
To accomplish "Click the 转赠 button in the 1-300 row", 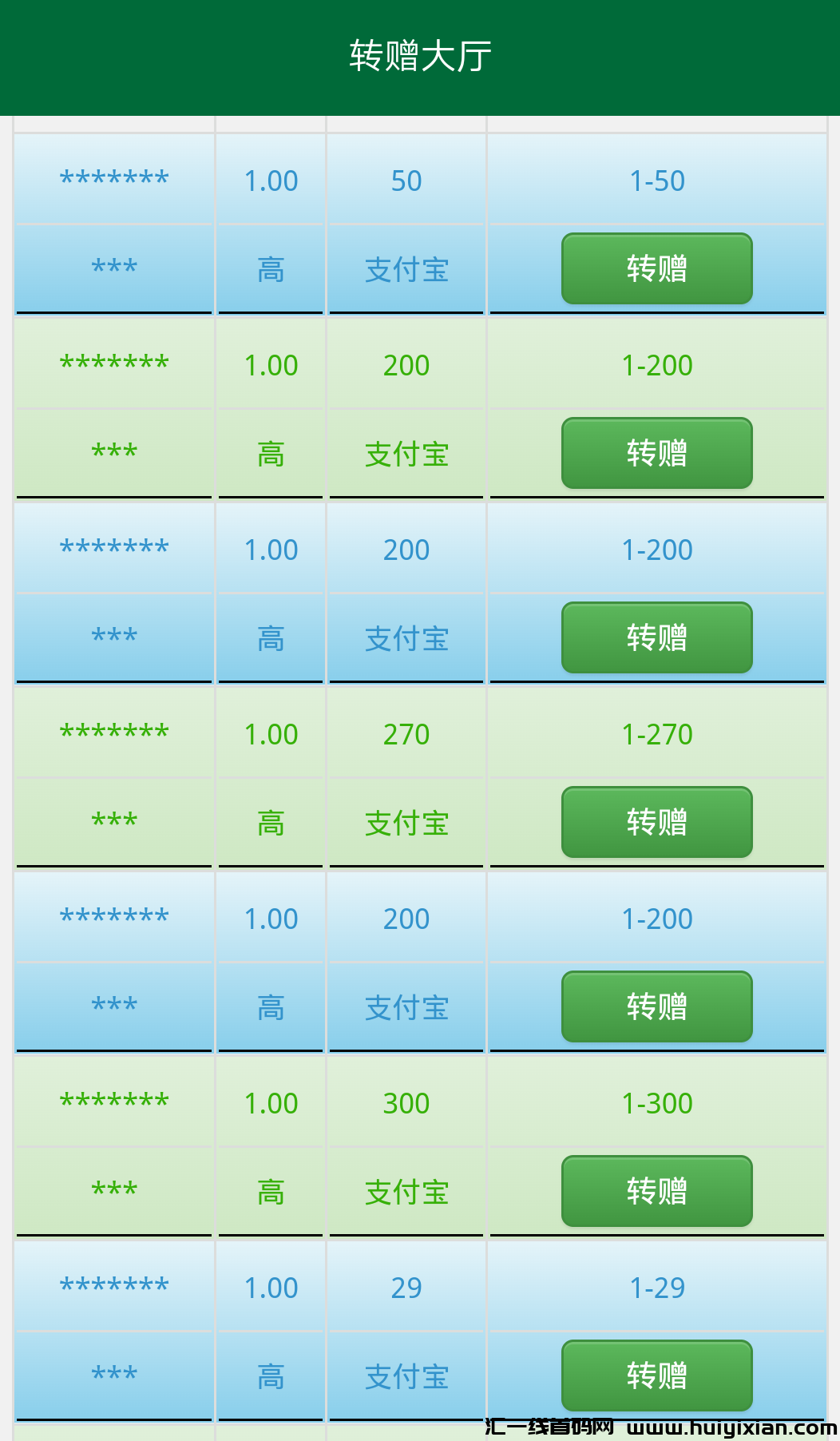I will point(656,1192).
